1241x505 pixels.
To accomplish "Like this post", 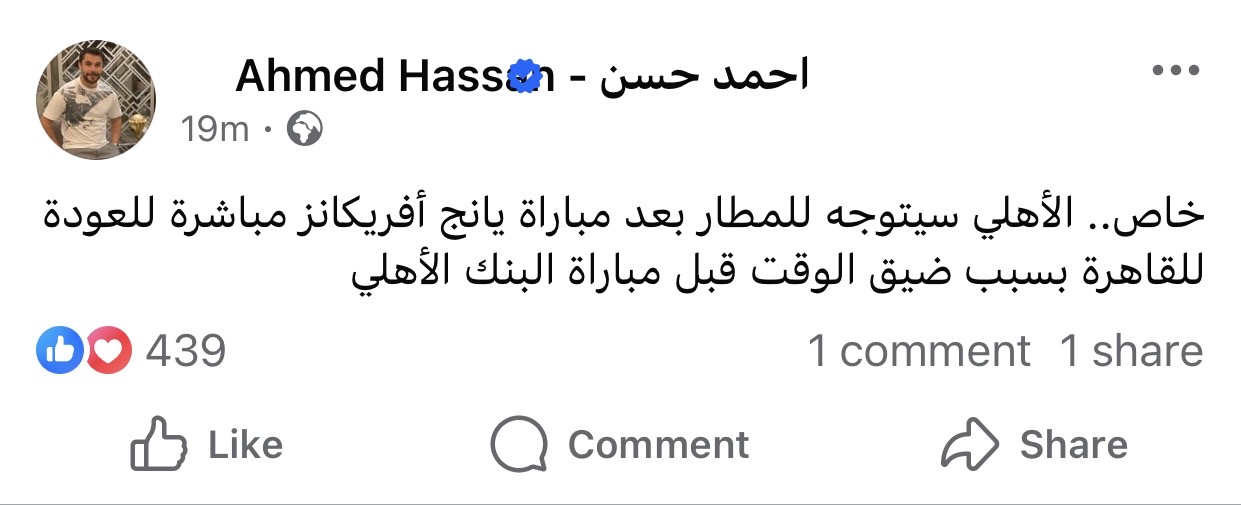I will point(207,445).
